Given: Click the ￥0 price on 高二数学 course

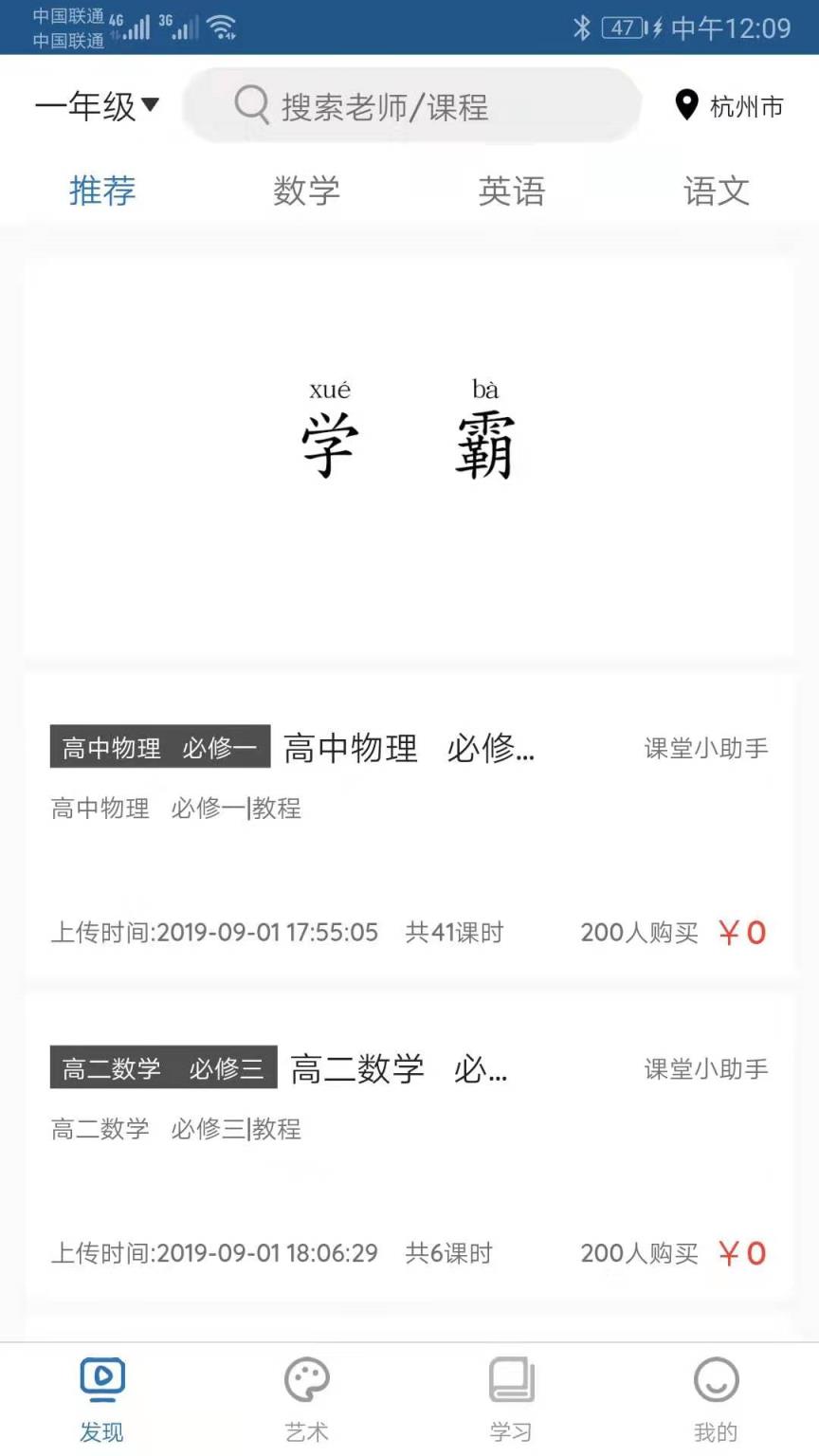Looking at the screenshot, I should coord(743,1253).
